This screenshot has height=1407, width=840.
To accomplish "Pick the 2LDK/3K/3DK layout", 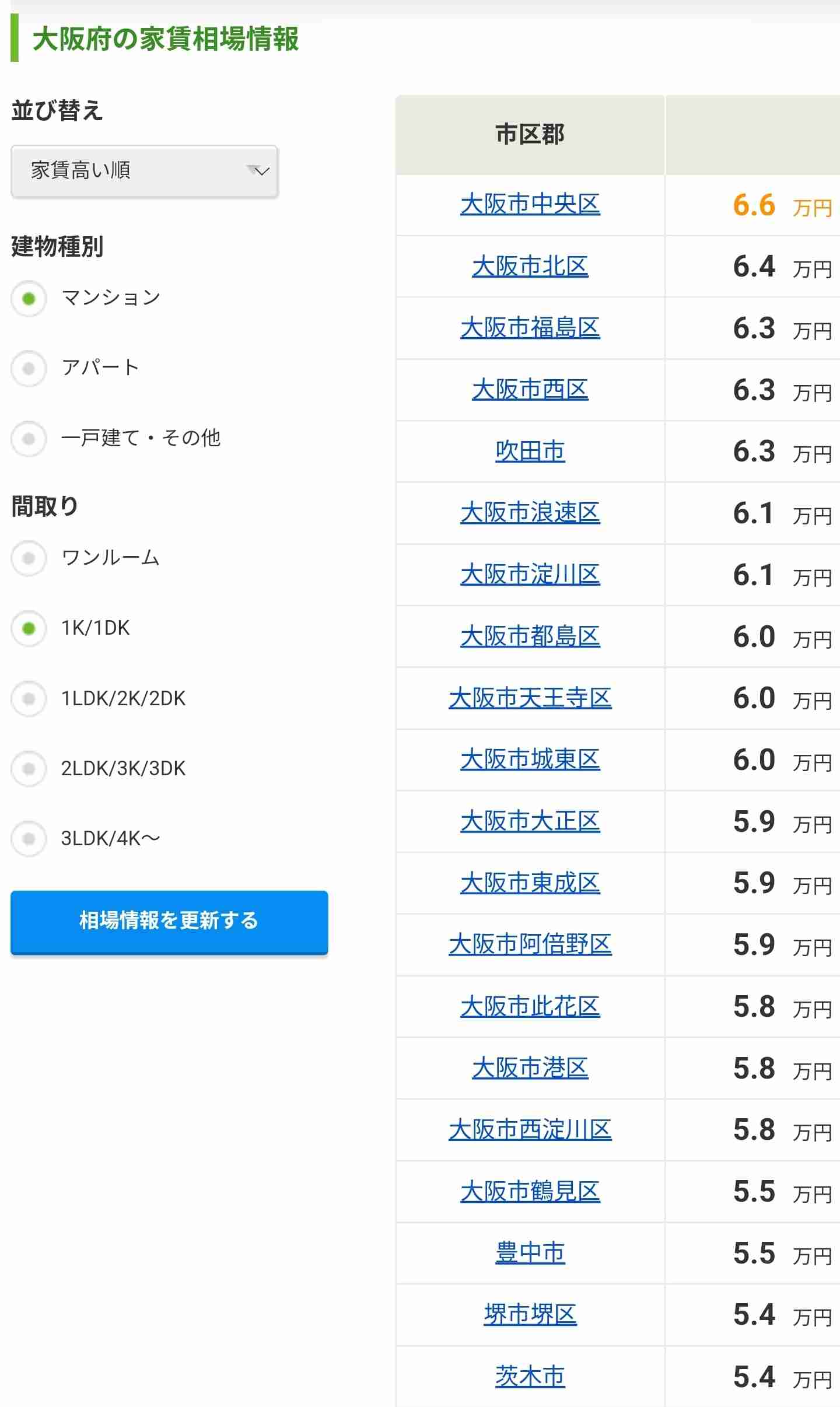I will pyautogui.click(x=29, y=768).
